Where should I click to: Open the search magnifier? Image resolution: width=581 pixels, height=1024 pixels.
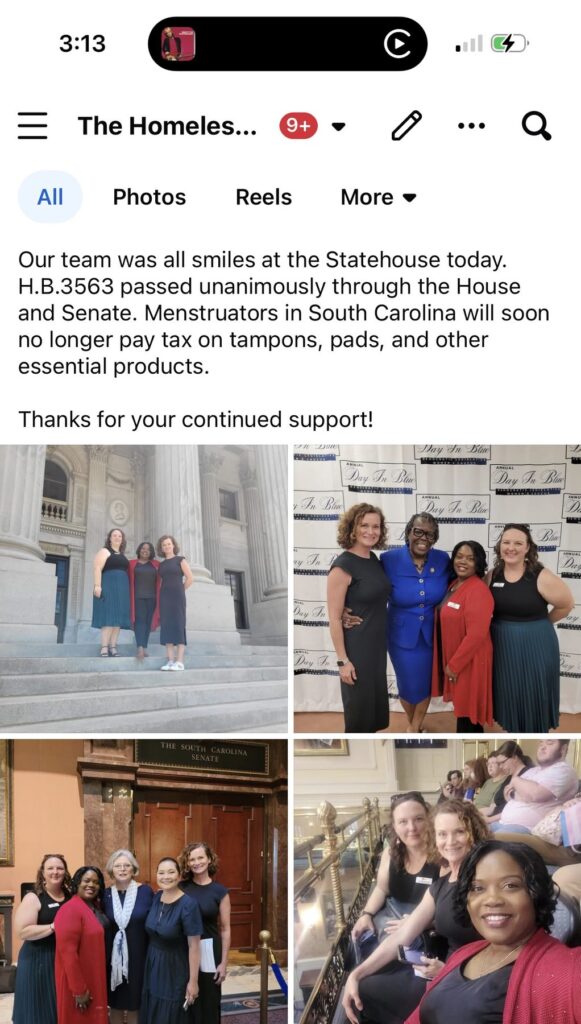pyautogui.click(x=537, y=125)
